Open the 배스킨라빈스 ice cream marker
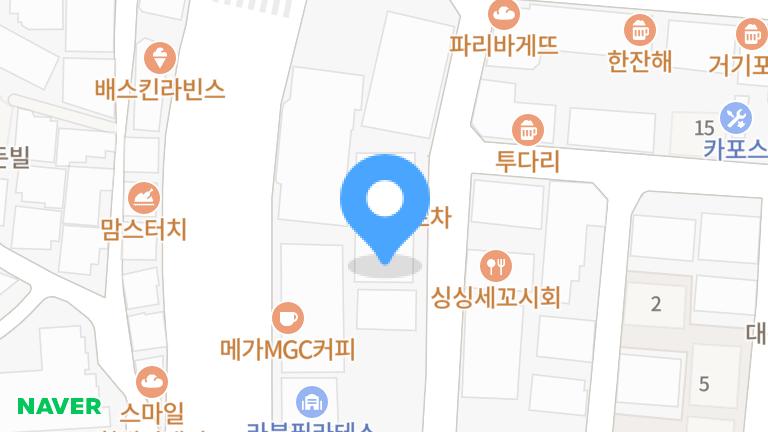The image size is (768, 432). pyautogui.click(x=160, y=57)
